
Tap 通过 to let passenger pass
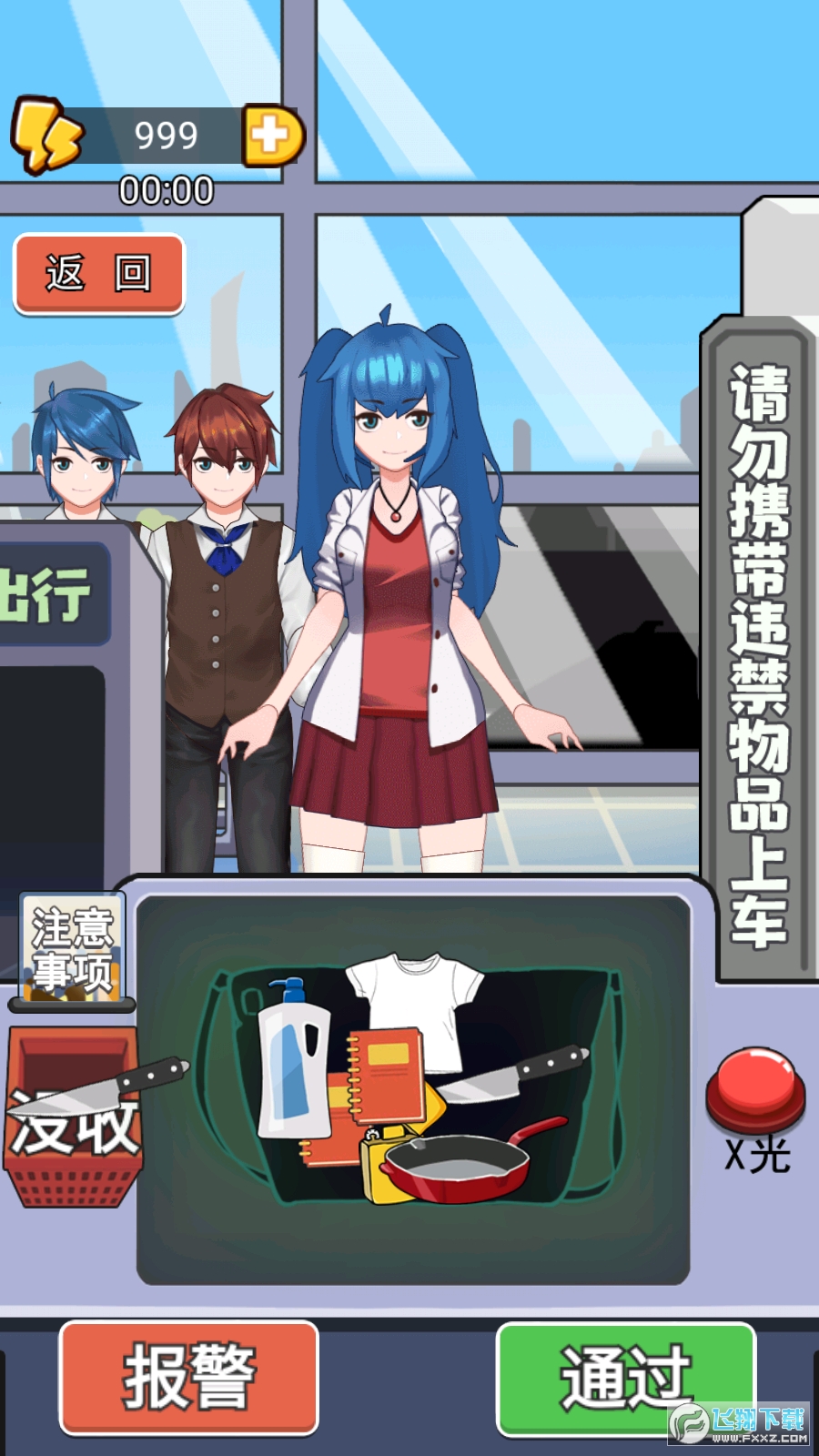(625, 1378)
